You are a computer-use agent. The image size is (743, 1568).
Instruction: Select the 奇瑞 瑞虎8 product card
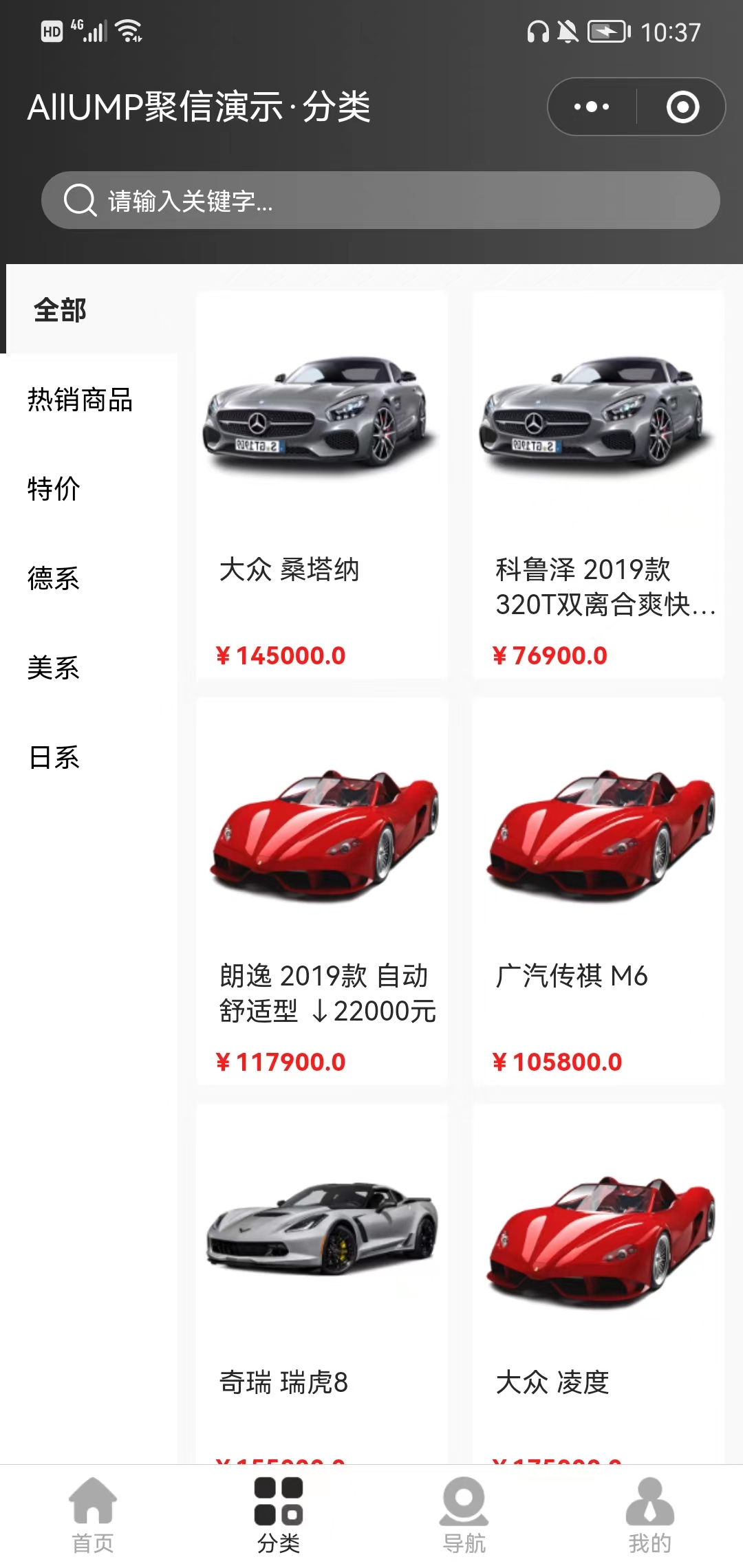322,1279
